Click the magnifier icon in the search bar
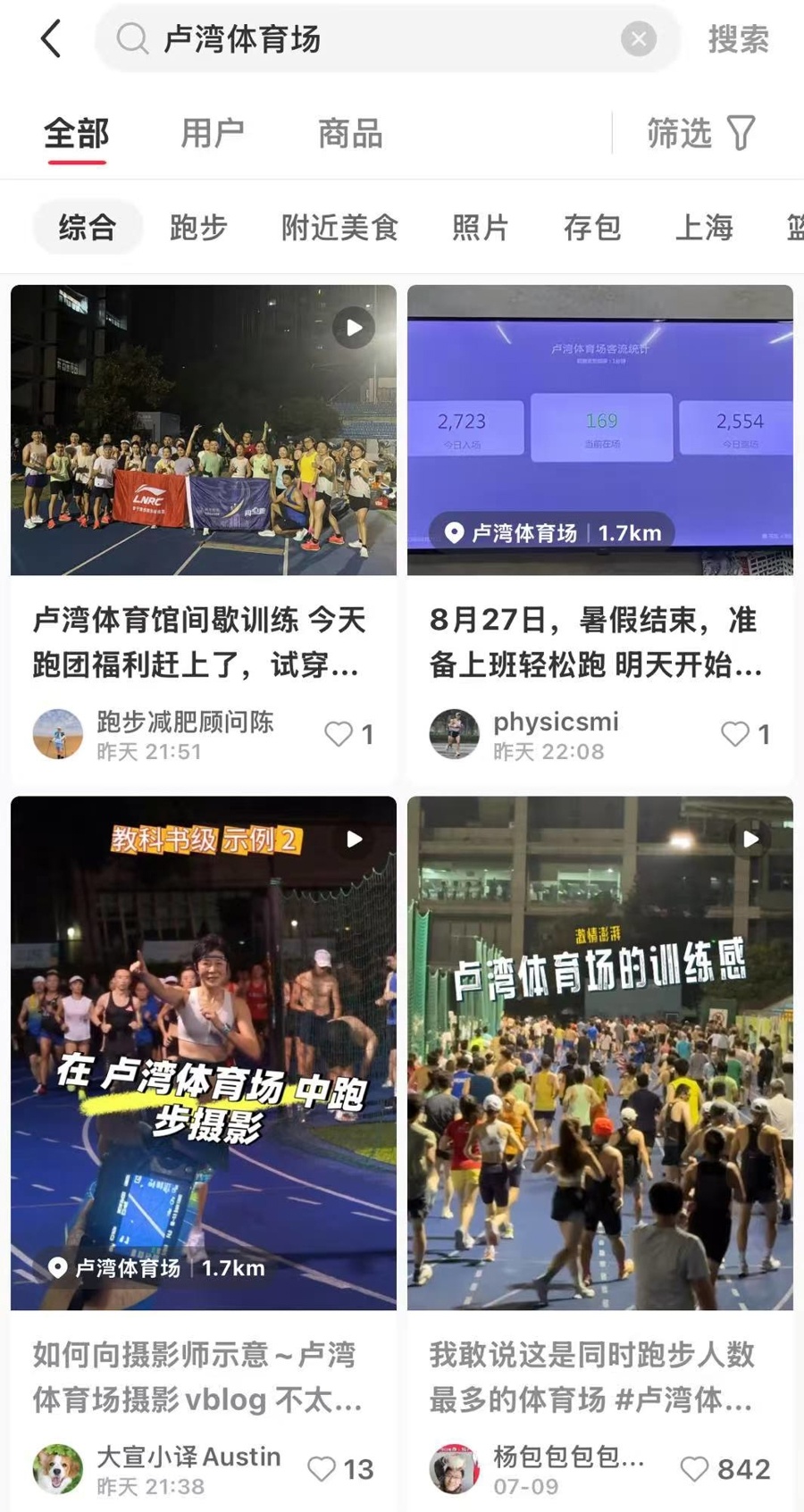This screenshot has height=1512, width=804. (x=132, y=38)
